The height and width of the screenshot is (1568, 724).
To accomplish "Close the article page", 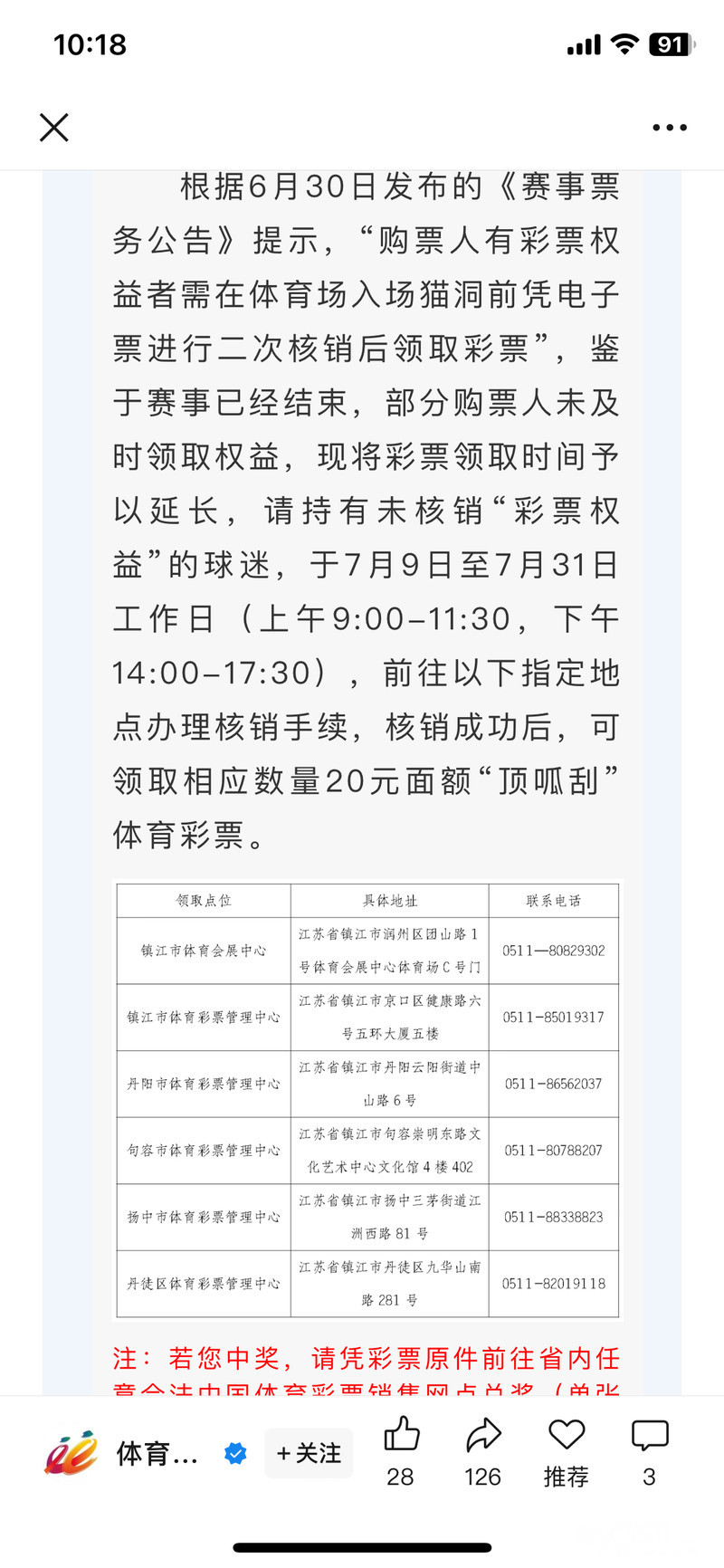I will (x=54, y=128).
